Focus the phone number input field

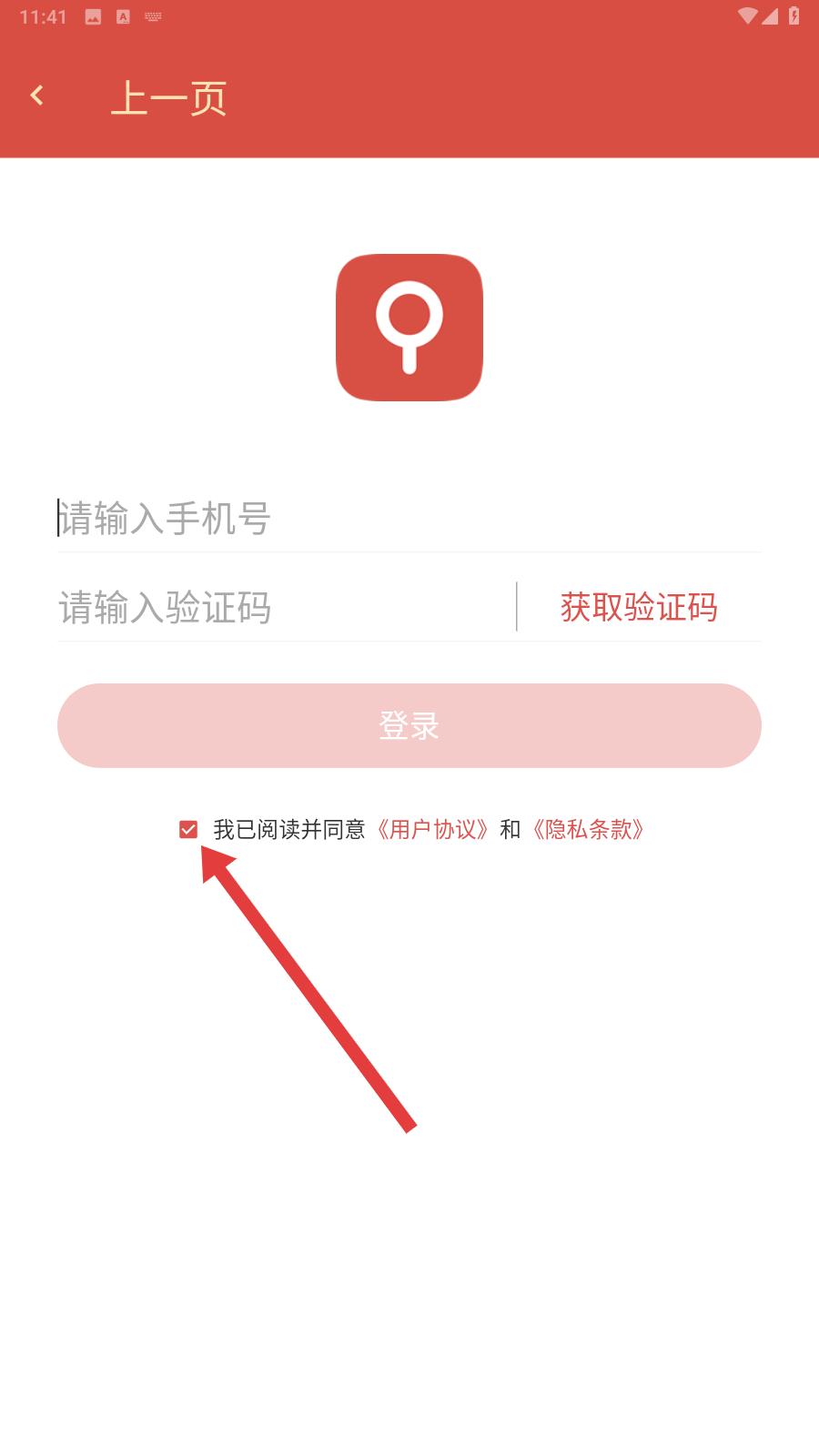click(409, 519)
